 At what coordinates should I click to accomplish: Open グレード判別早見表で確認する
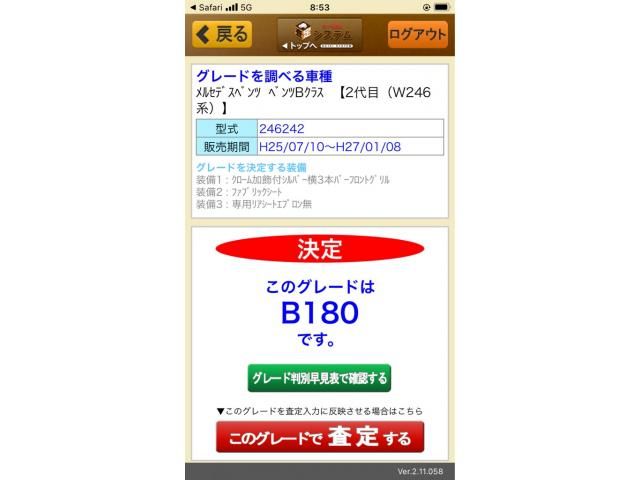coord(319,378)
